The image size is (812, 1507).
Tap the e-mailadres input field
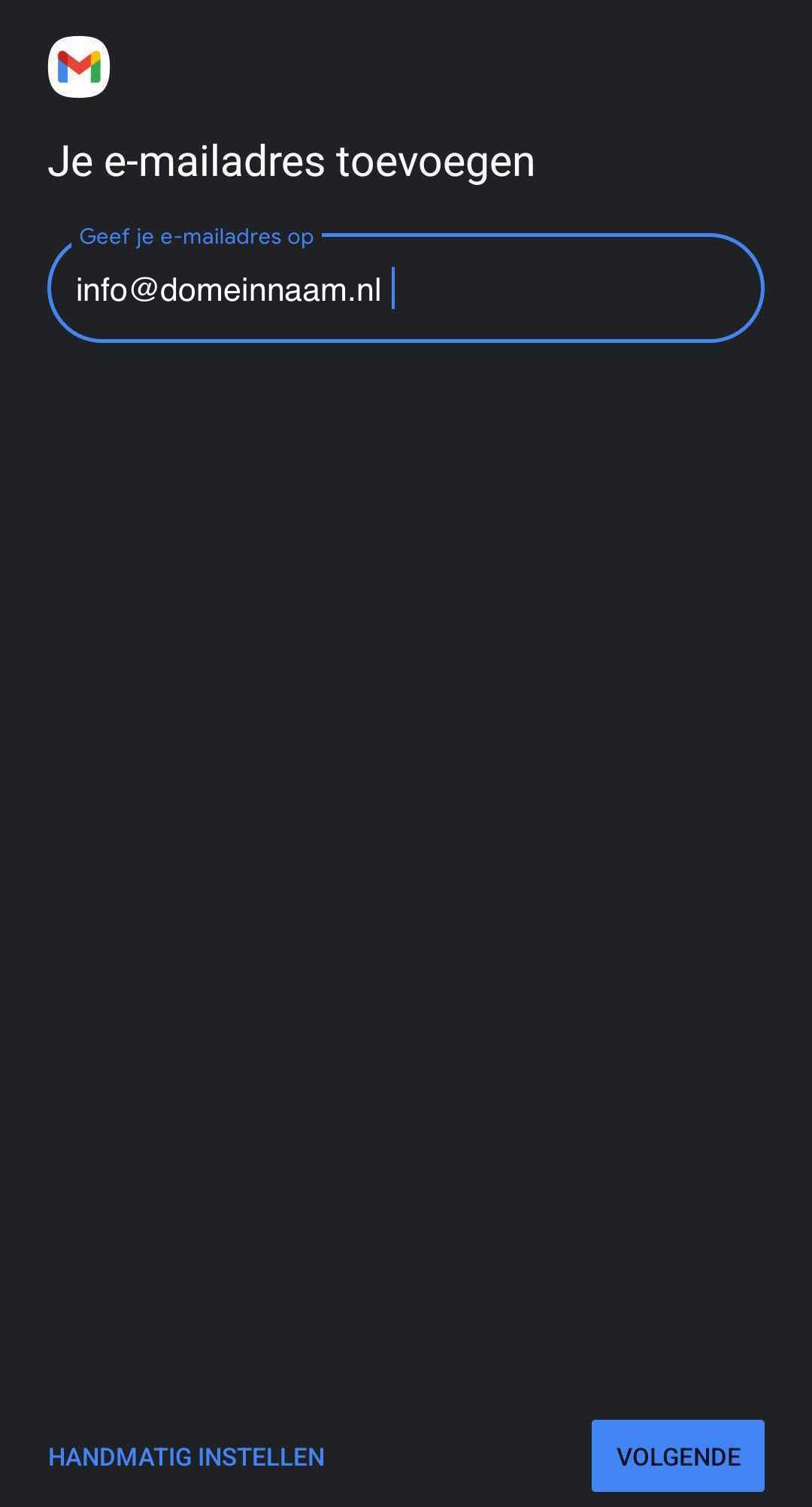click(x=406, y=288)
